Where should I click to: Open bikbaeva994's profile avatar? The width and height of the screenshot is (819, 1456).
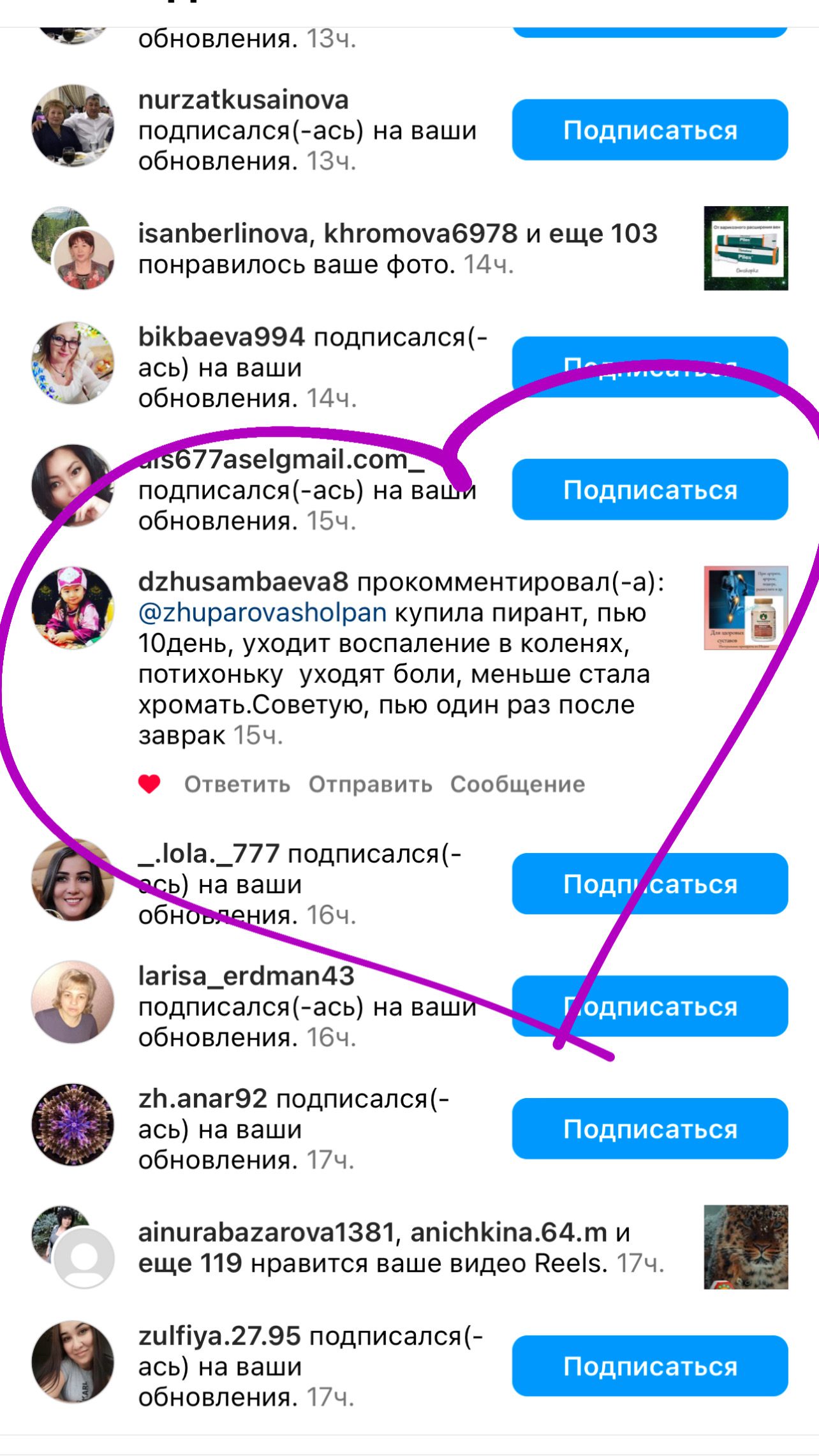73,363
